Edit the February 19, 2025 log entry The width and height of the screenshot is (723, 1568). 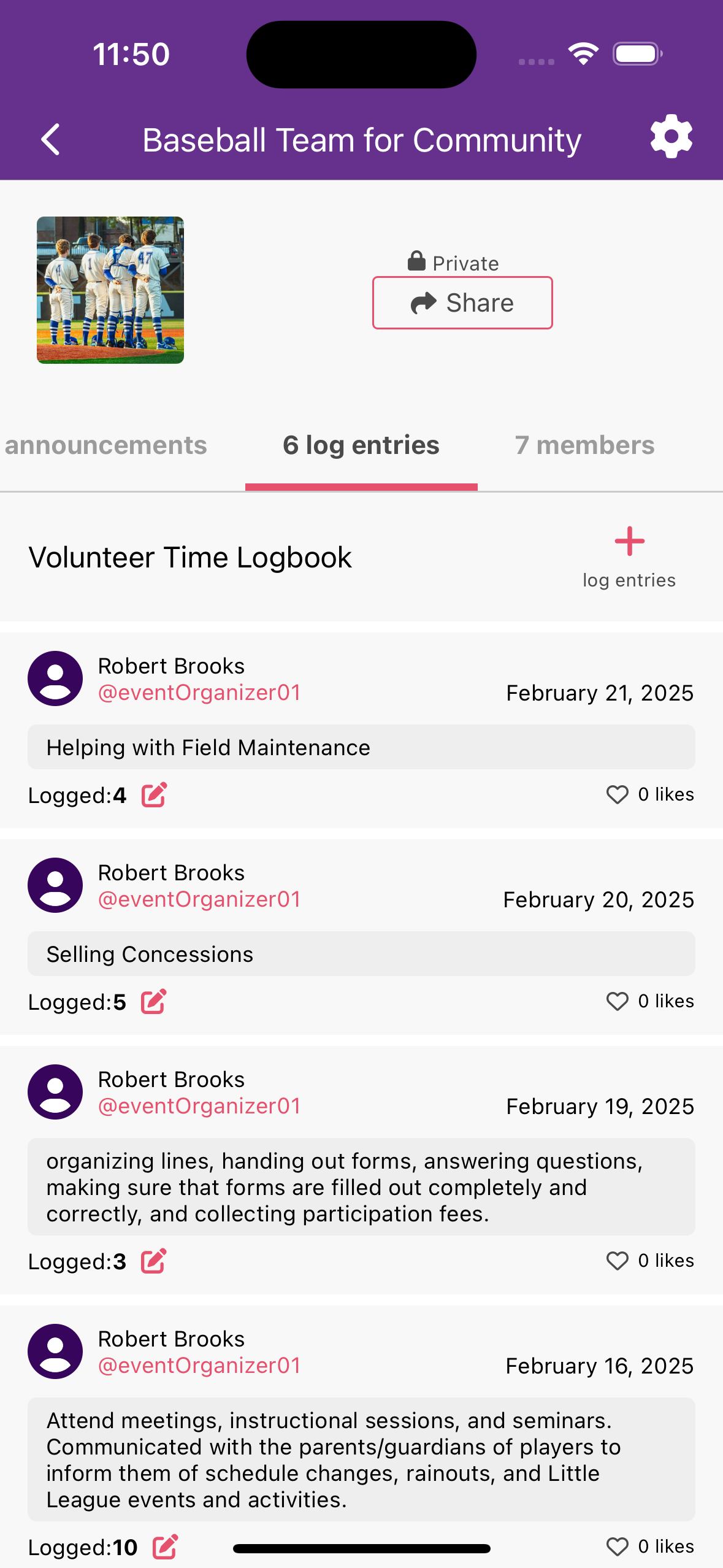tap(154, 1261)
